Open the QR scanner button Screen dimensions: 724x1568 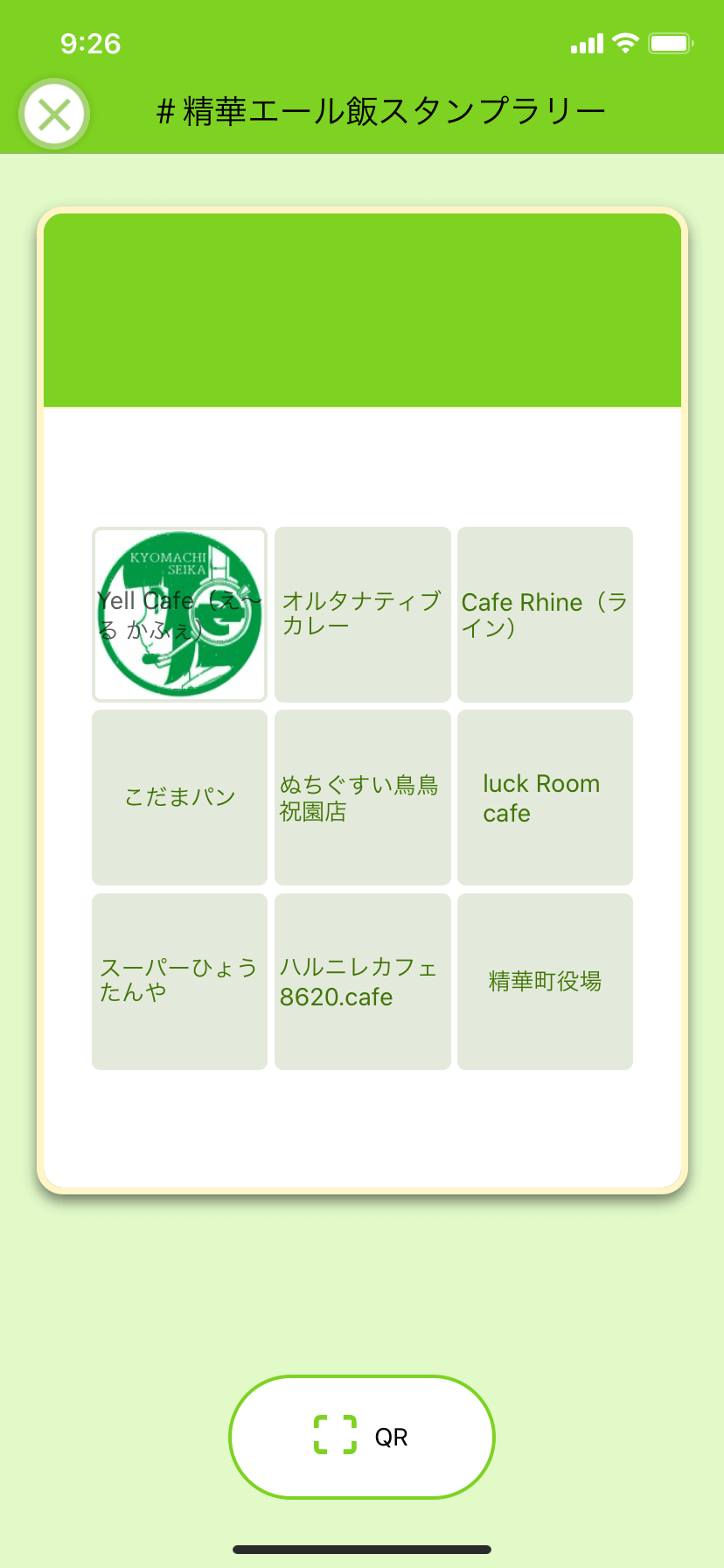[362, 1437]
